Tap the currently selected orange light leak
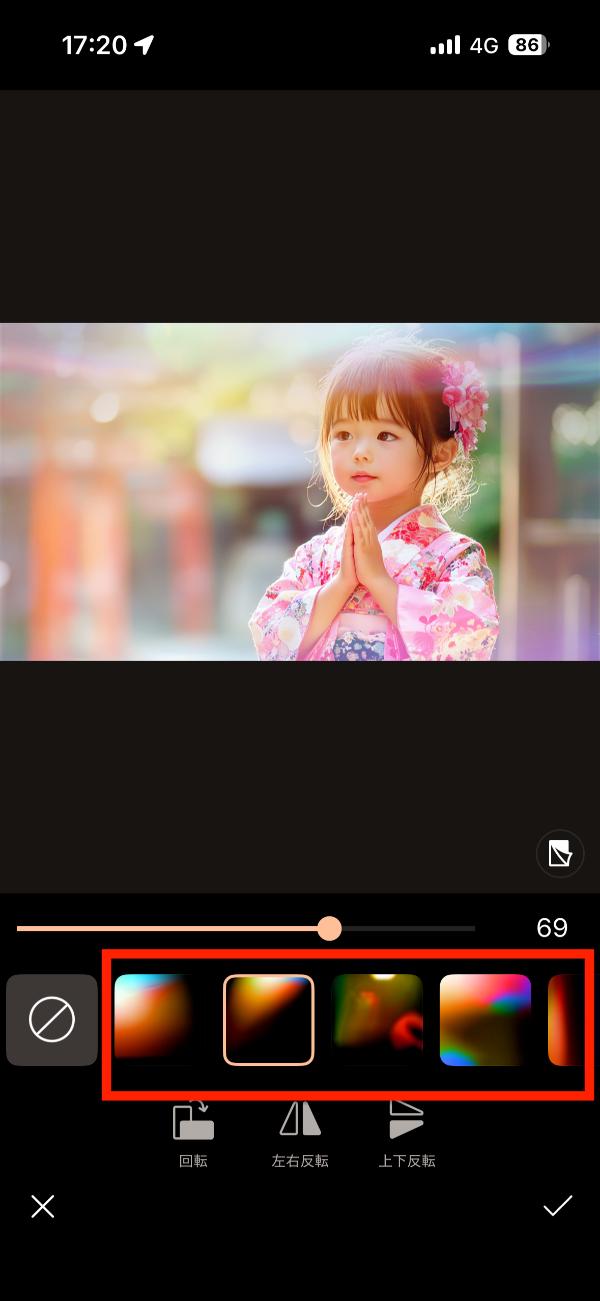This screenshot has width=600, height=1301. pos(268,1020)
